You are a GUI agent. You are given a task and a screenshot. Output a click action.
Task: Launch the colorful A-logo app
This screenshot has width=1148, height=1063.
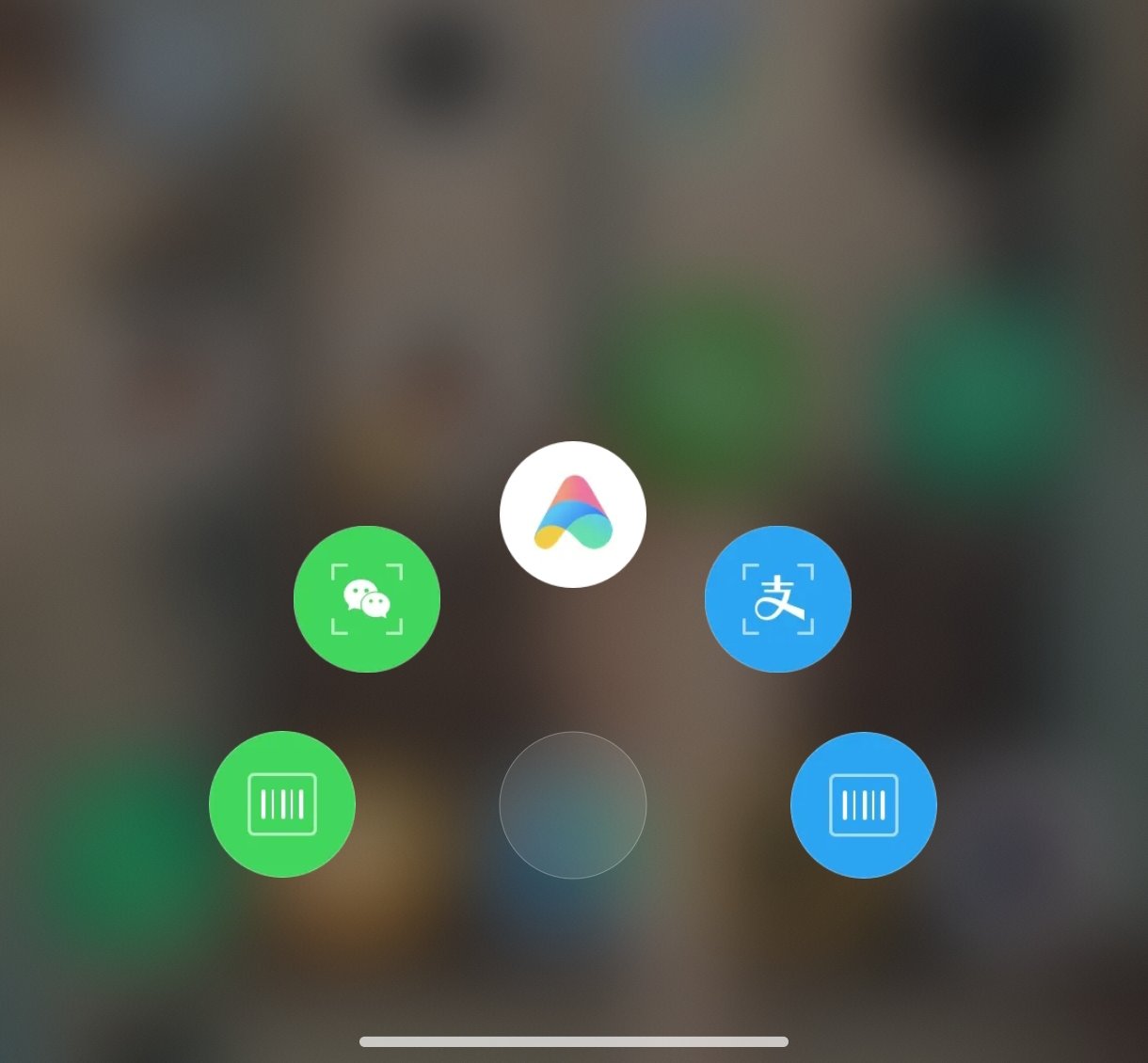tap(573, 515)
